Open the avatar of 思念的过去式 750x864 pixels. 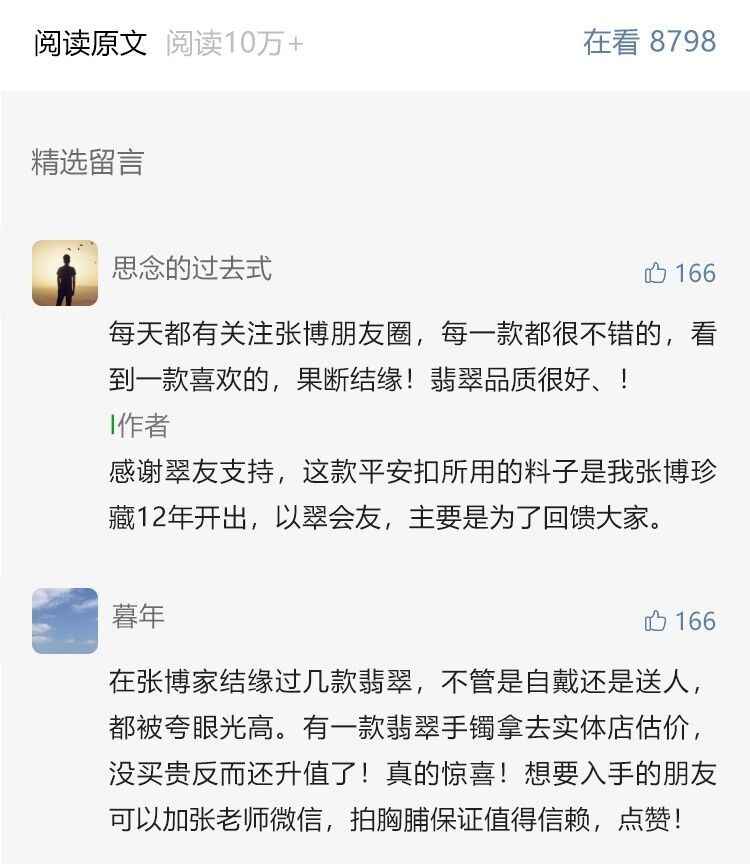tap(65, 273)
